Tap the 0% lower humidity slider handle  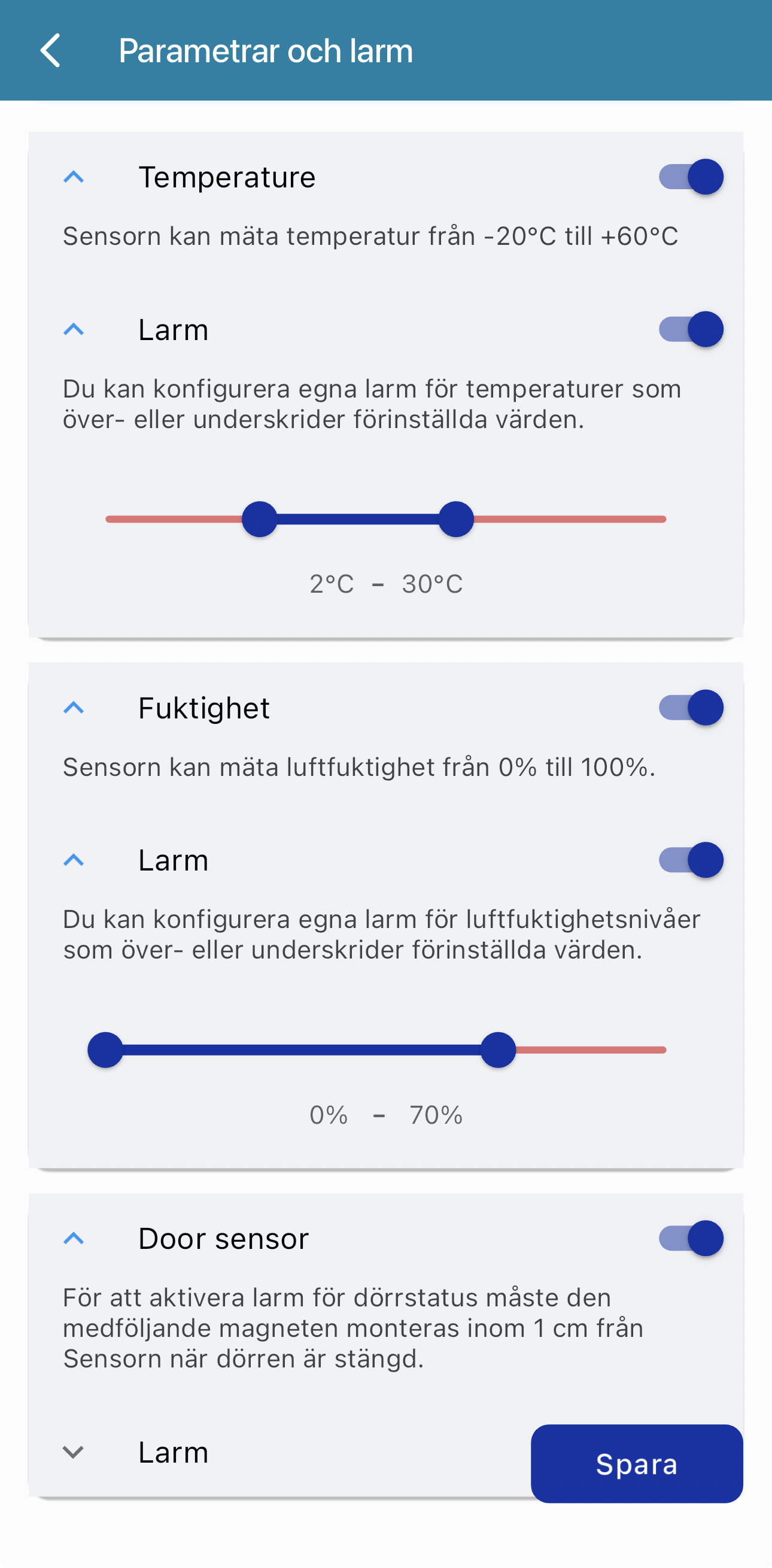point(105,1050)
